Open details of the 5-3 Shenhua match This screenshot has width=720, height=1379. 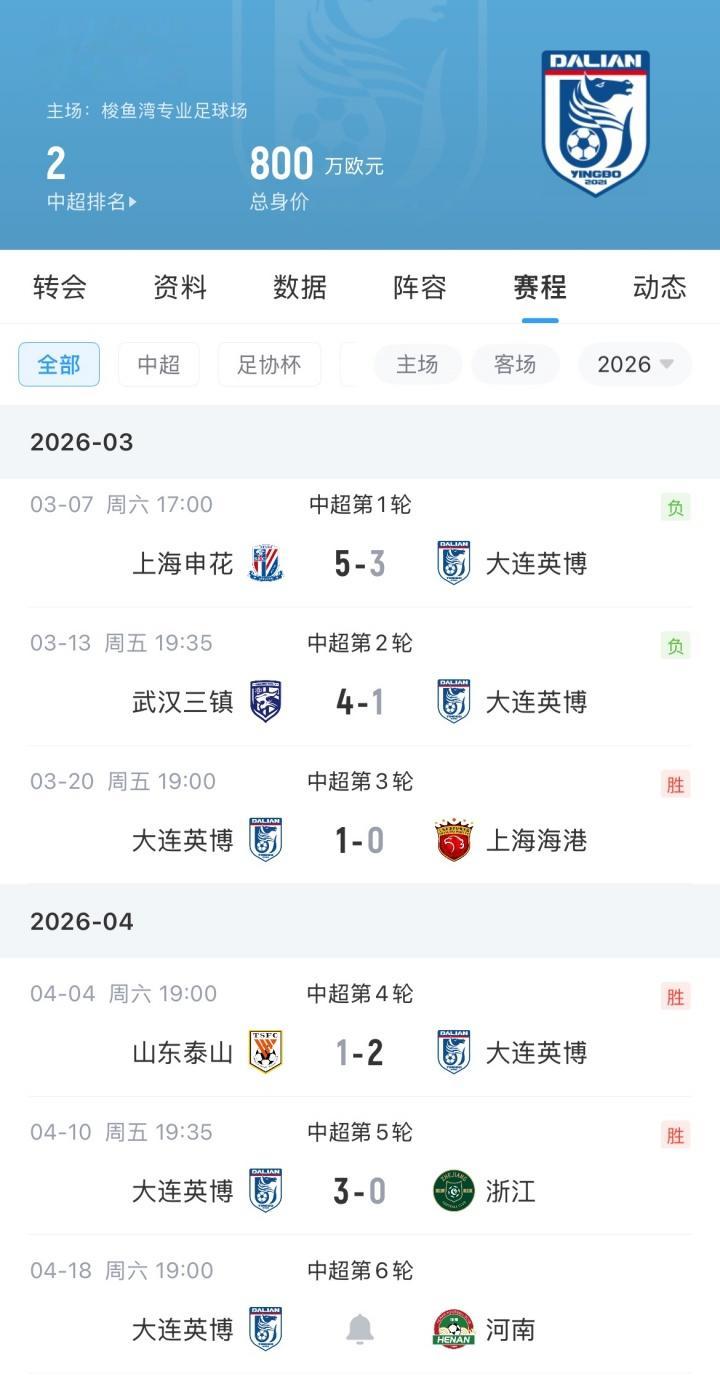[360, 562]
